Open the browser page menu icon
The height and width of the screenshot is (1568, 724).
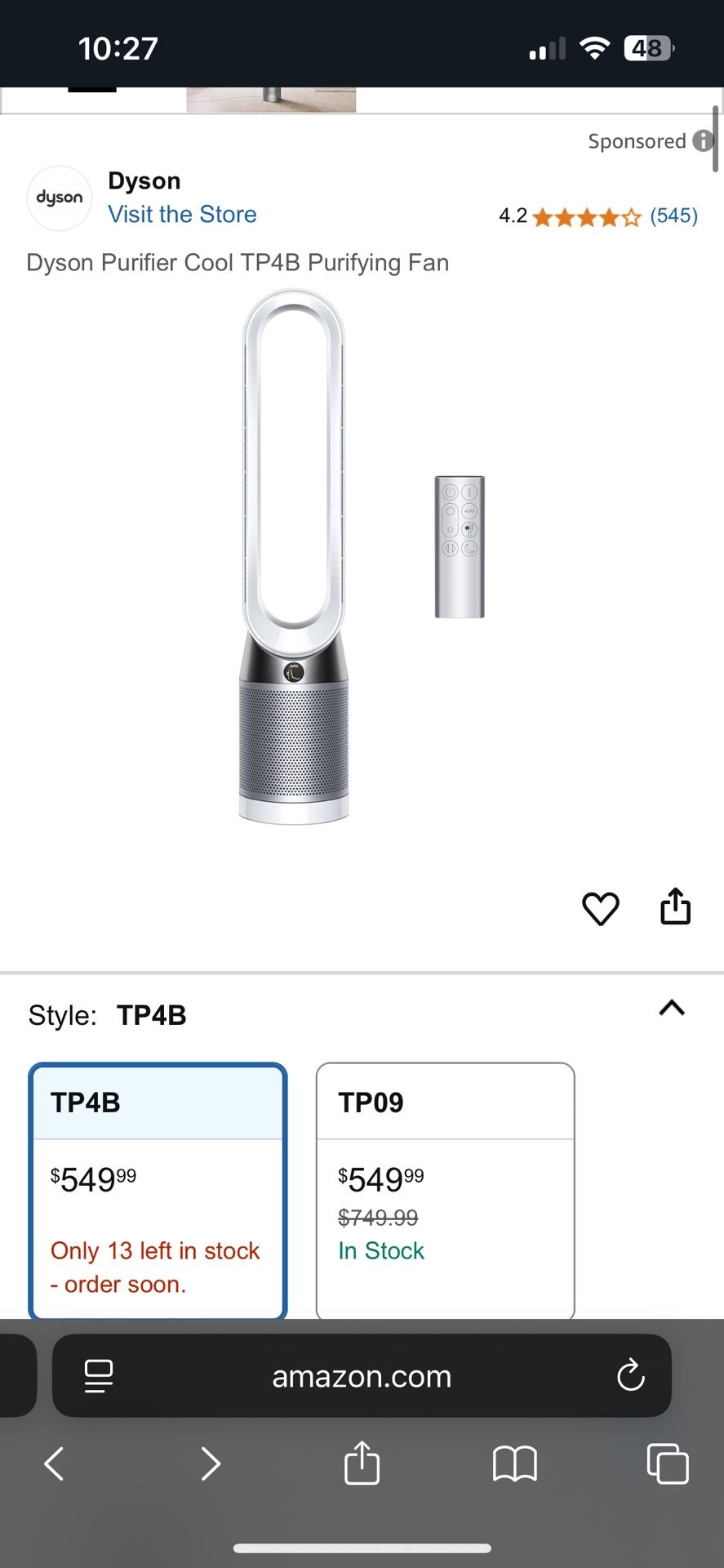99,1376
